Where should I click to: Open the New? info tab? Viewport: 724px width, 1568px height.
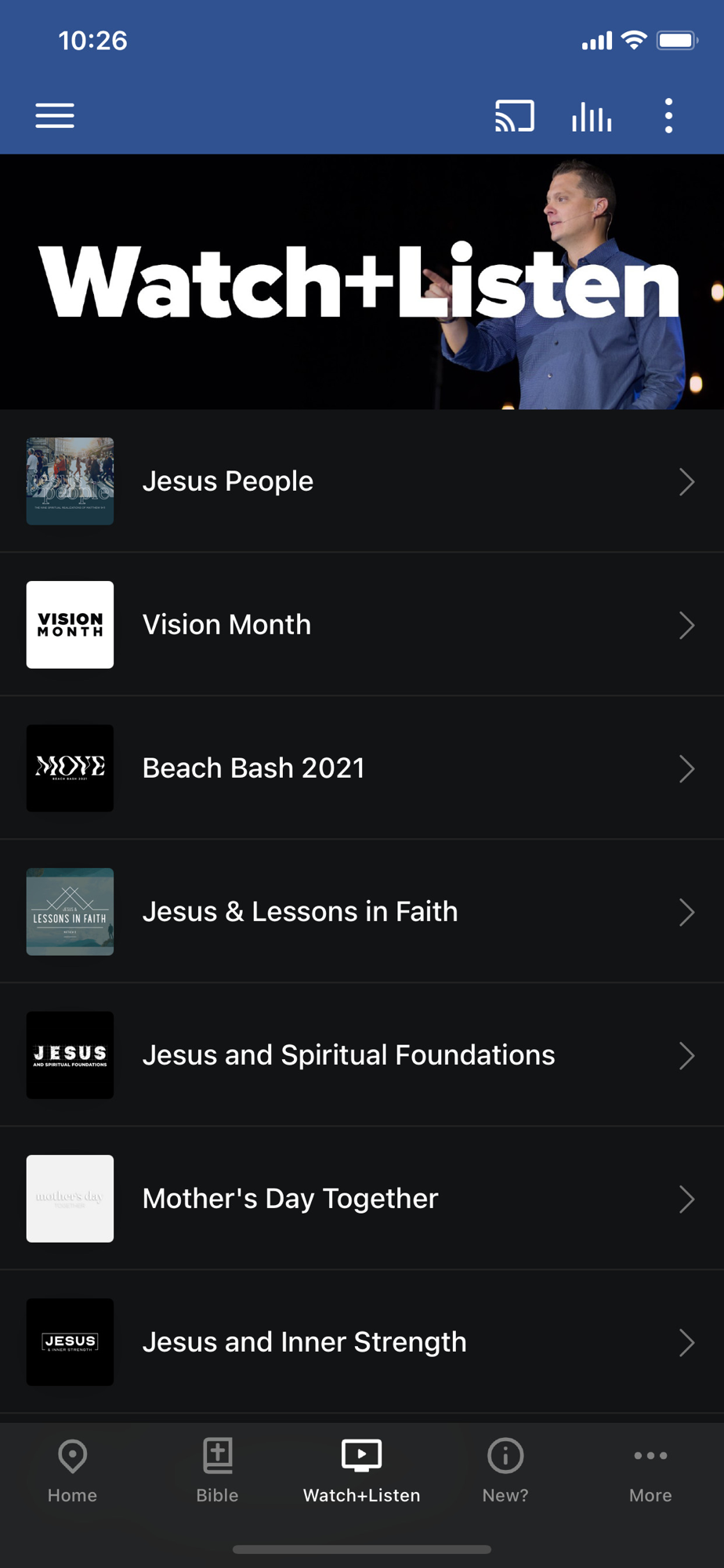click(x=505, y=1471)
